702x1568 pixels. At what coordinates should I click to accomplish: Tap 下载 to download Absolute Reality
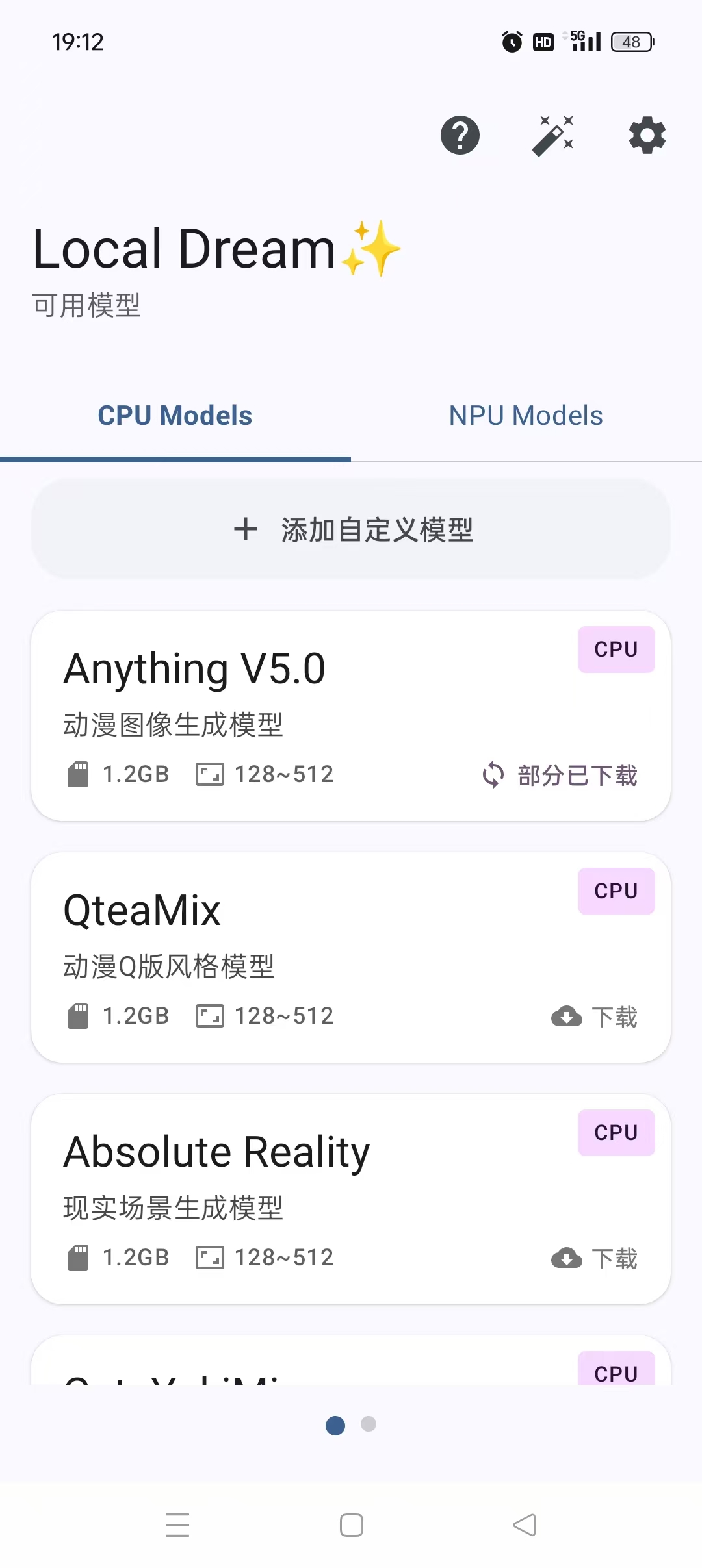point(614,1258)
